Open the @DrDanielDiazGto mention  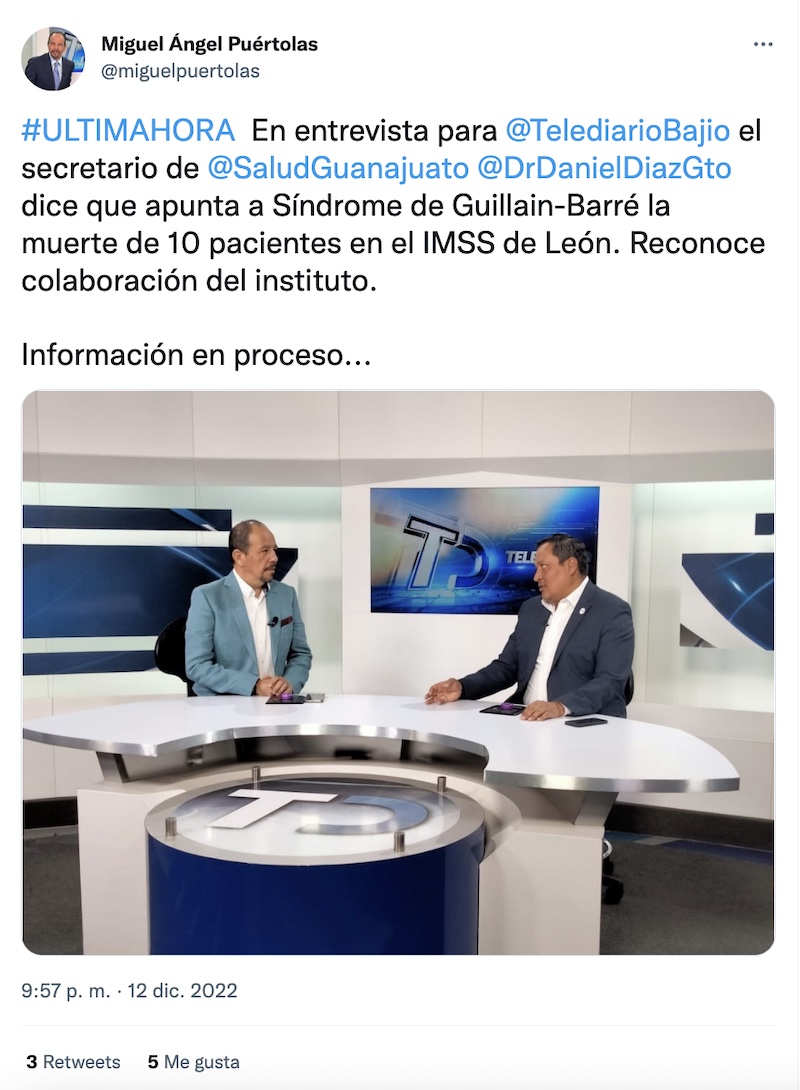[x=603, y=169]
